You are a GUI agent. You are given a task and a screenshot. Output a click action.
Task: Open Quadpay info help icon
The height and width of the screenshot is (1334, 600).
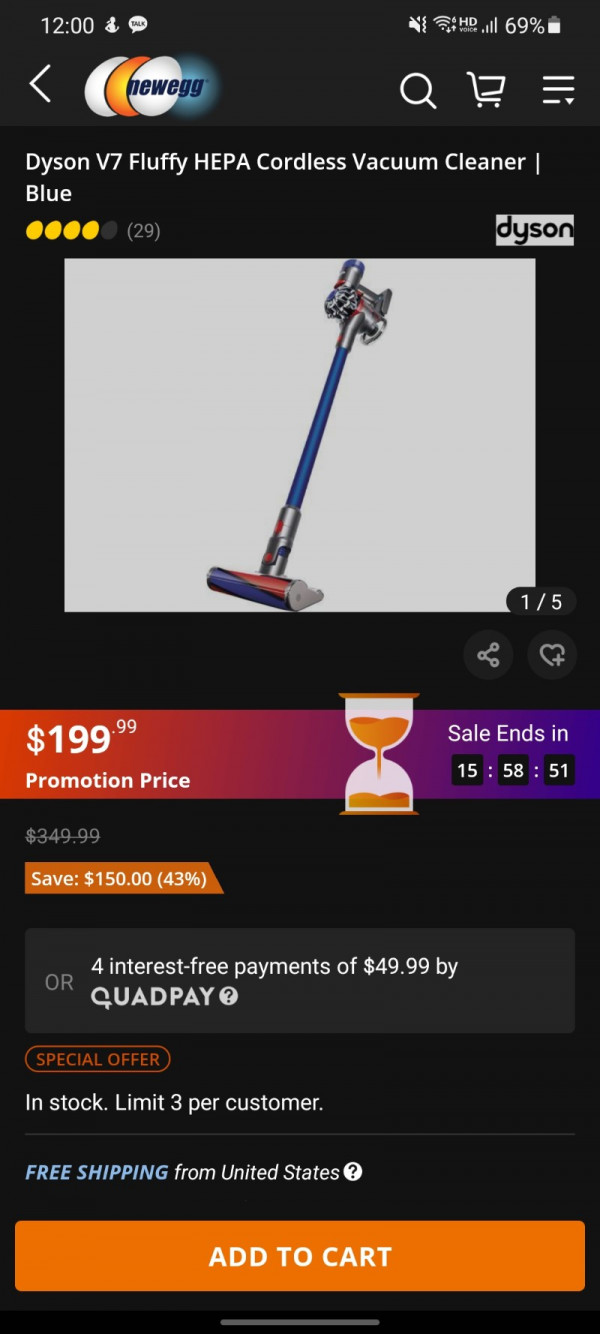(x=229, y=996)
